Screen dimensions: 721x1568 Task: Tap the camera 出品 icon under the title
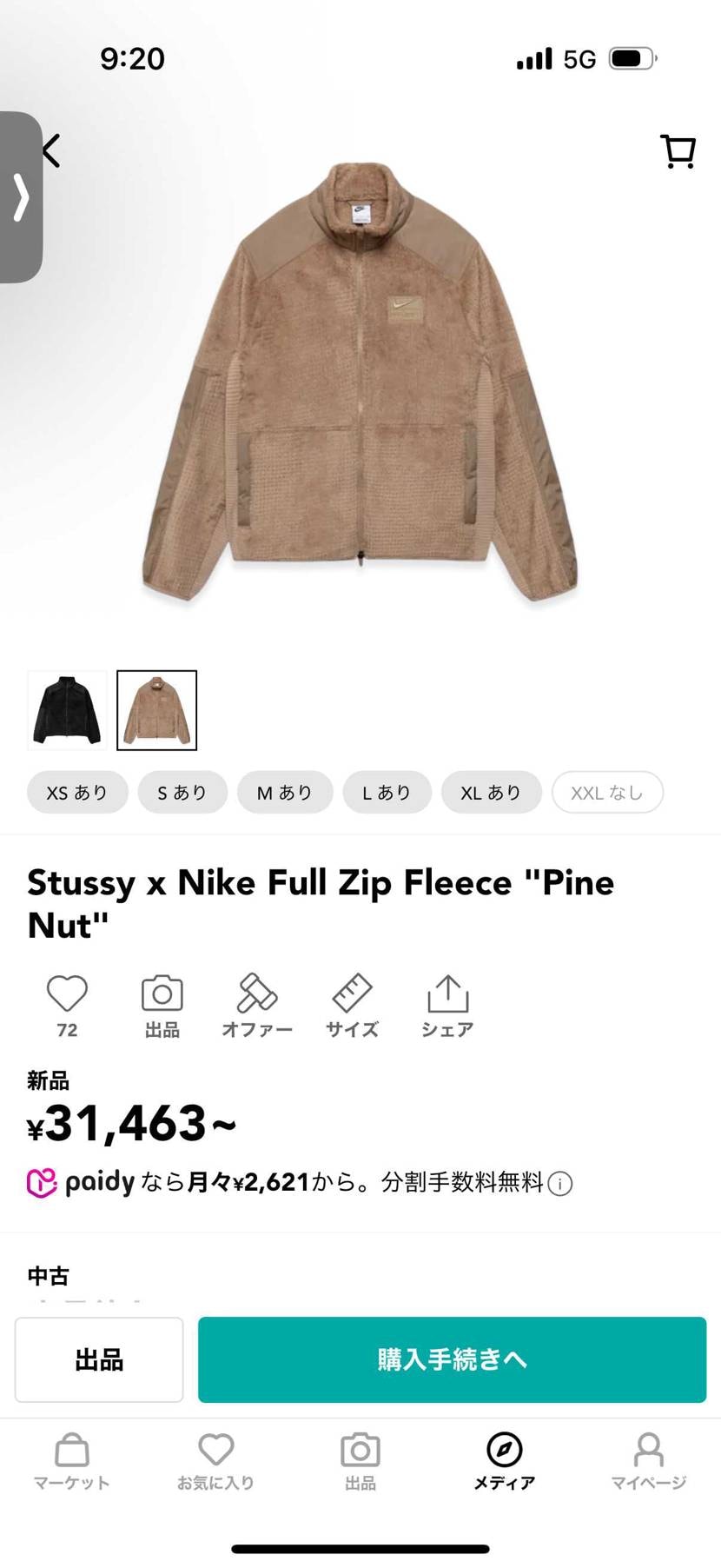[x=162, y=1004]
